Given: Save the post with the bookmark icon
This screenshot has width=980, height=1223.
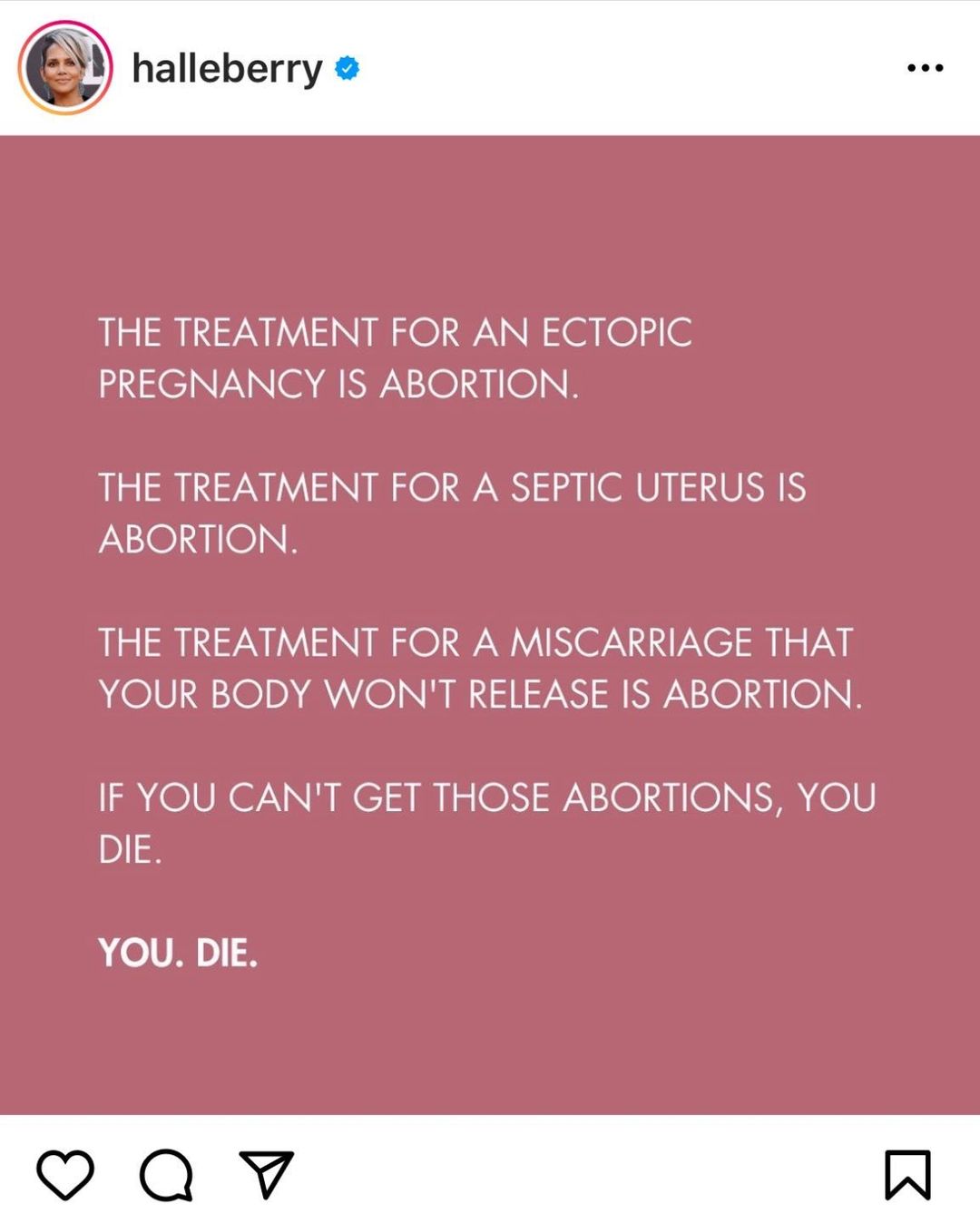Looking at the screenshot, I should pyautogui.click(x=907, y=1174).
